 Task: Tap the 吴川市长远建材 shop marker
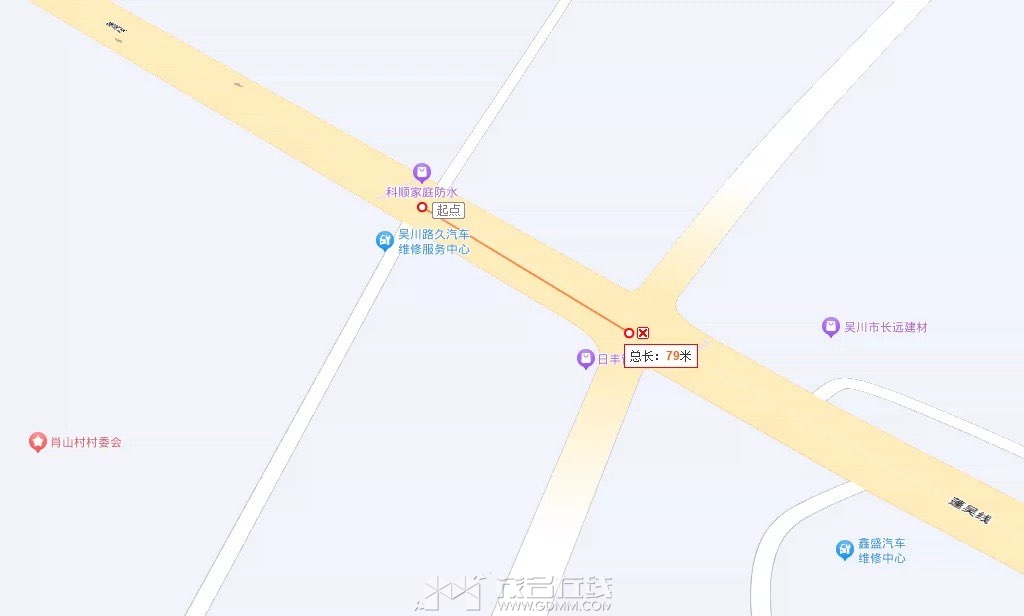[830, 327]
